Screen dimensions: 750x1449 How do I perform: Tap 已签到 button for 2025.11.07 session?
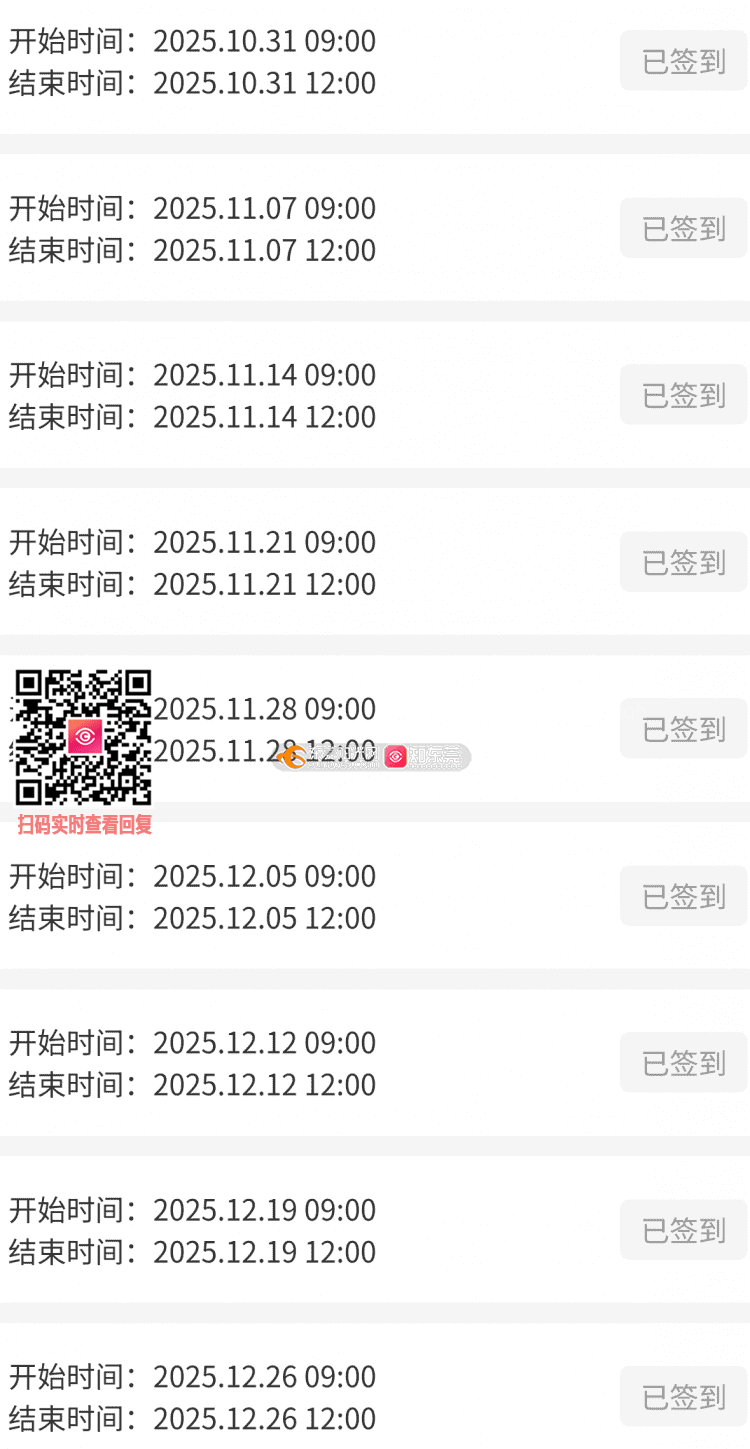pyautogui.click(x=683, y=228)
